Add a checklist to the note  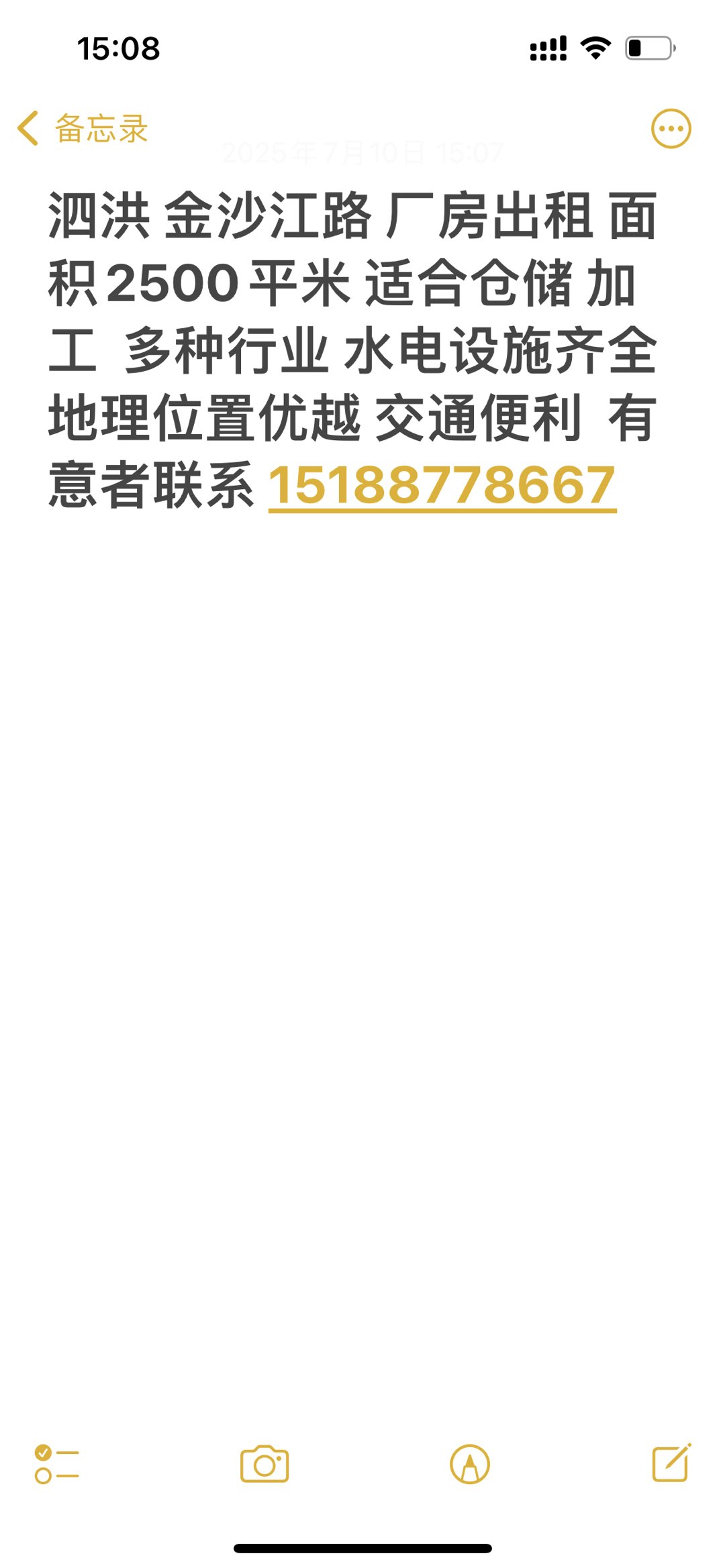57,1464
